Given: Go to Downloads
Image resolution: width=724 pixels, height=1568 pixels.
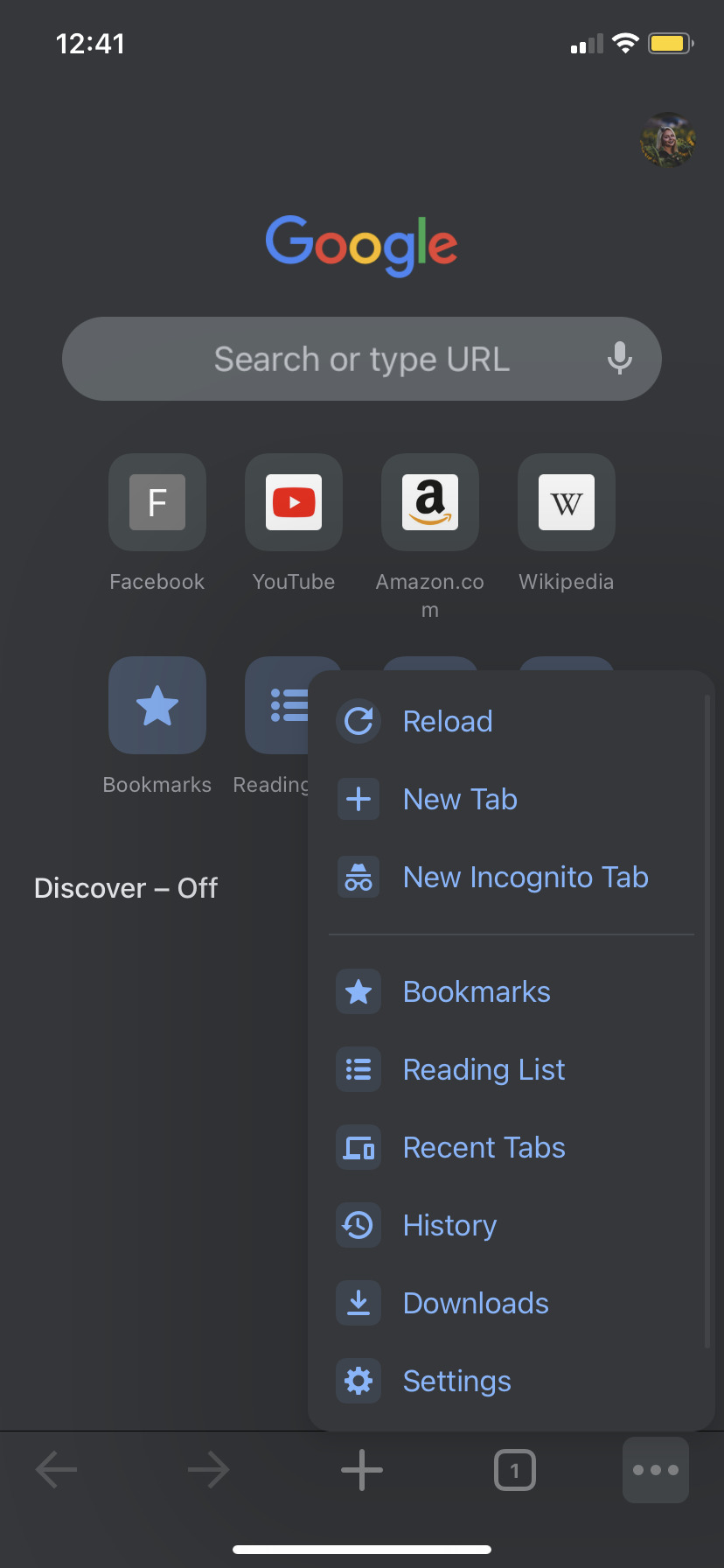Looking at the screenshot, I should [512, 1304].
